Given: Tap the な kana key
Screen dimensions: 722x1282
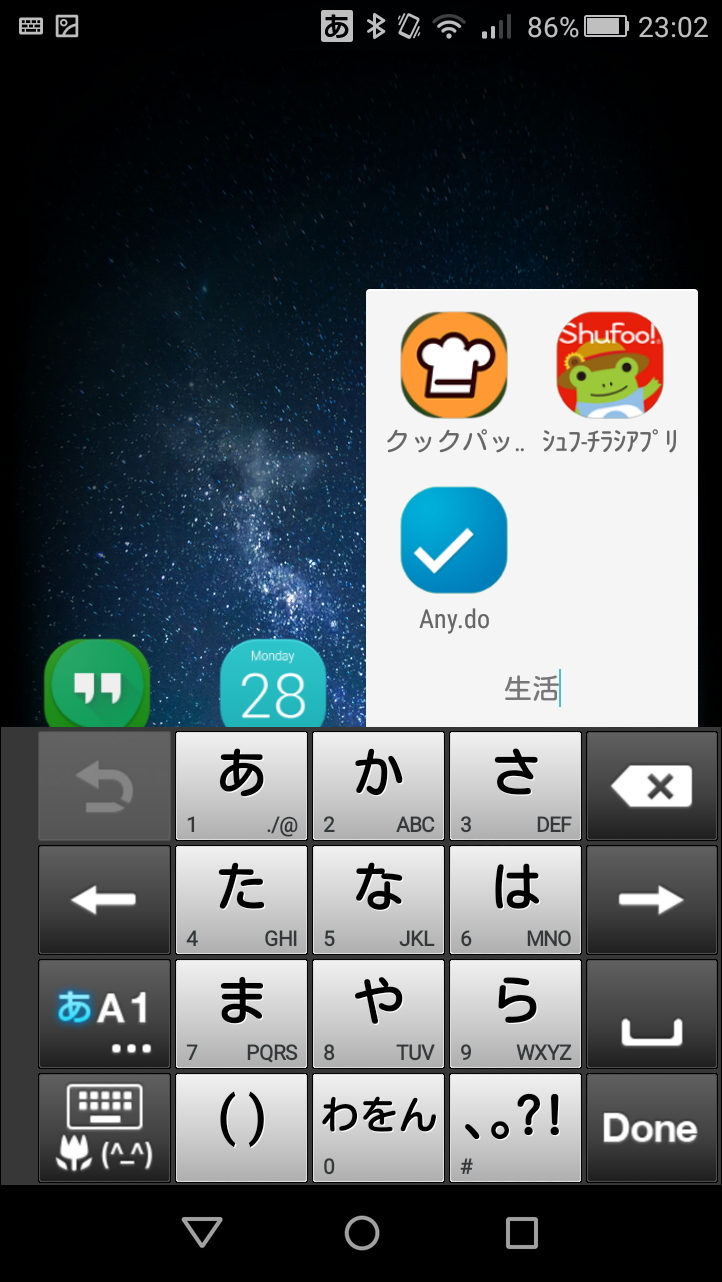Looking at the screenshot, I should [x=378, y=899].
